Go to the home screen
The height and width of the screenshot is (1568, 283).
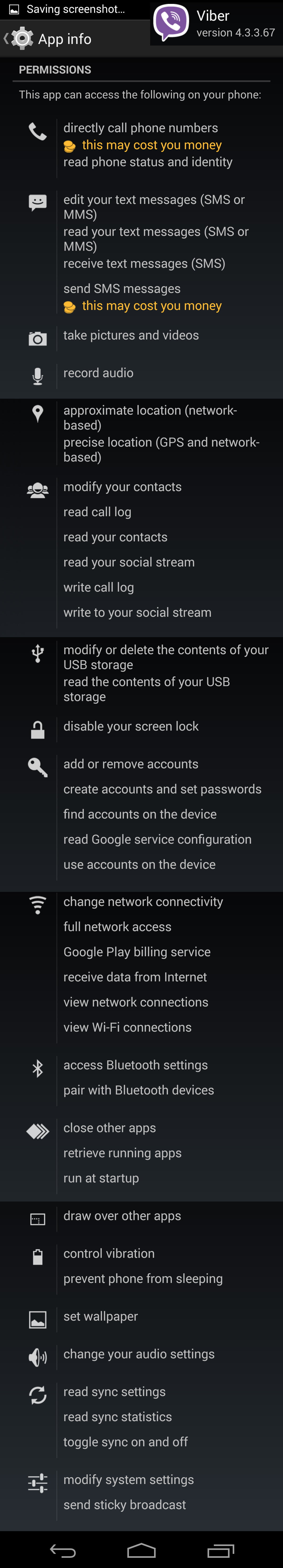(141, 1550)
